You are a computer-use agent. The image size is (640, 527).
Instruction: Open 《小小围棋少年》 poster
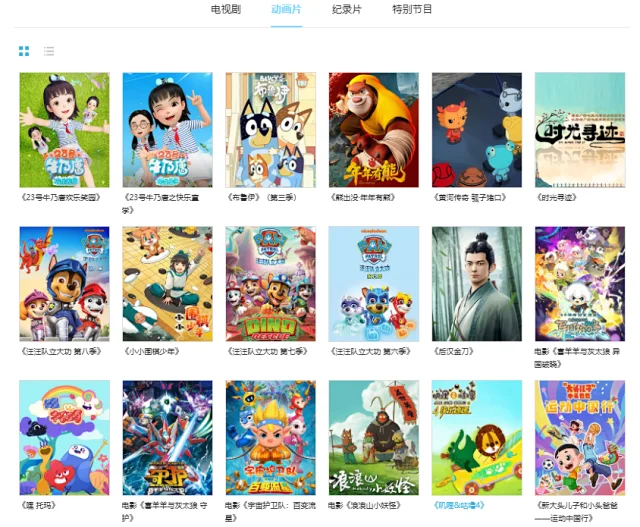(167, 284)
